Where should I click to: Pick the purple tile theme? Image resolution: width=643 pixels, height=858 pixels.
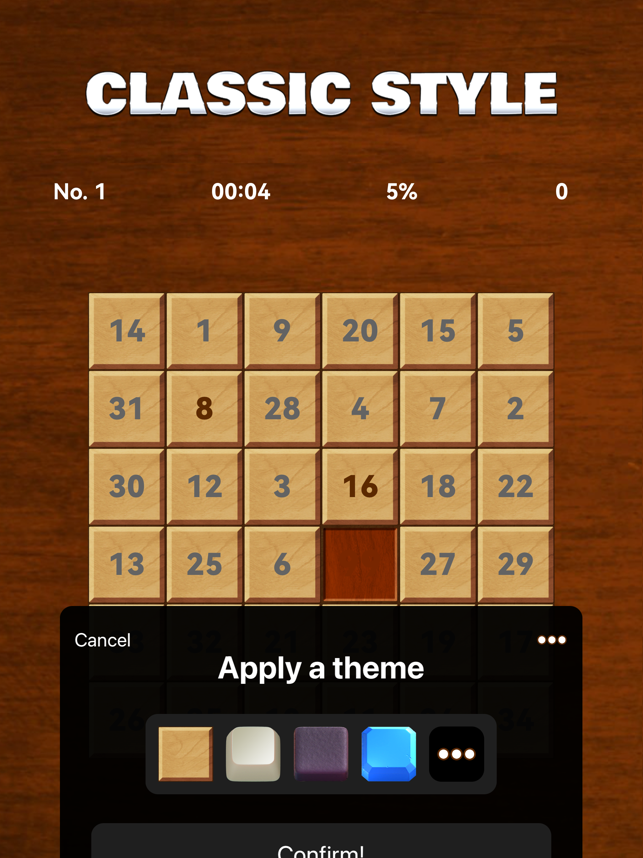point(321,754)
